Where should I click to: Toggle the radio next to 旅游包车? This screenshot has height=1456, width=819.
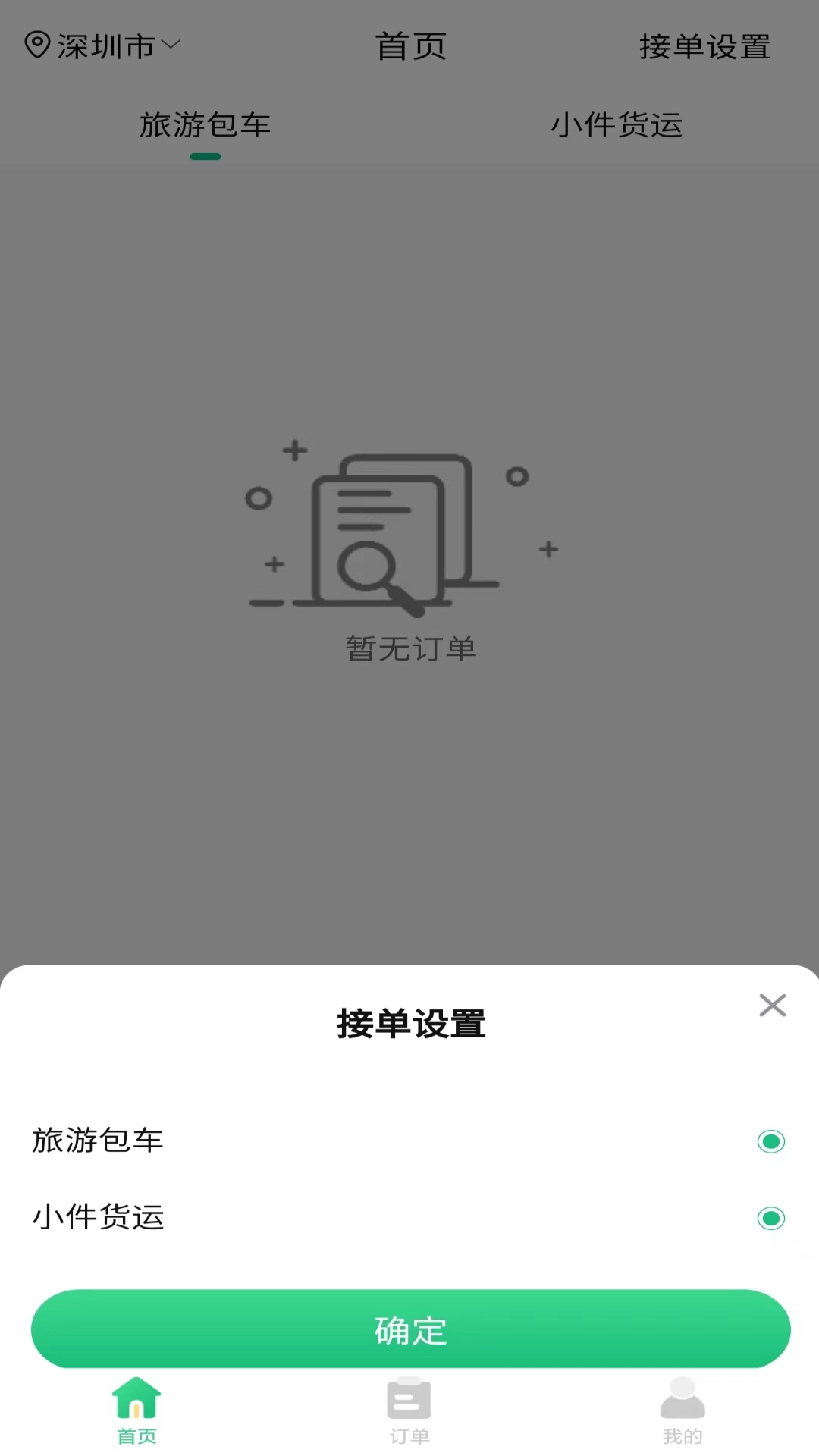click(771, 1140)
